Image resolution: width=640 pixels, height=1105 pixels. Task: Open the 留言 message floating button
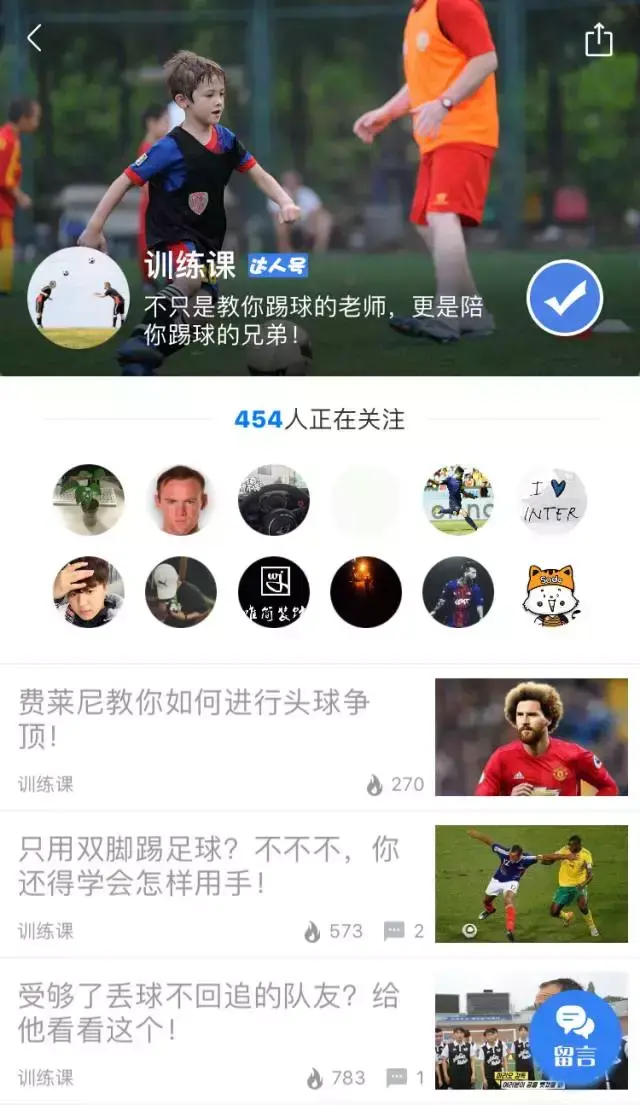tap(574, 1038)
